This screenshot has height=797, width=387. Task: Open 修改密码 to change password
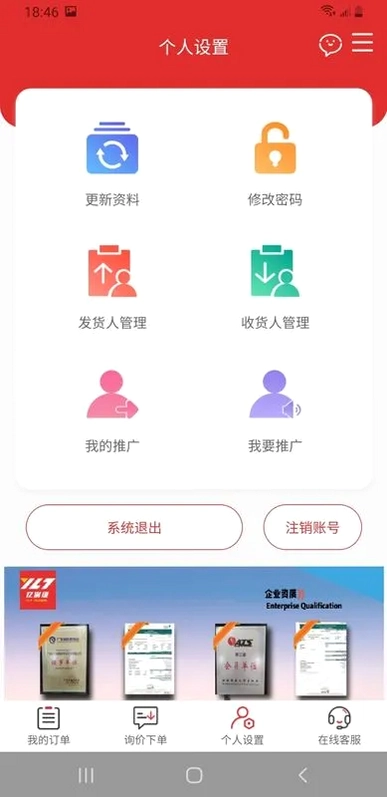click(275, 164)
